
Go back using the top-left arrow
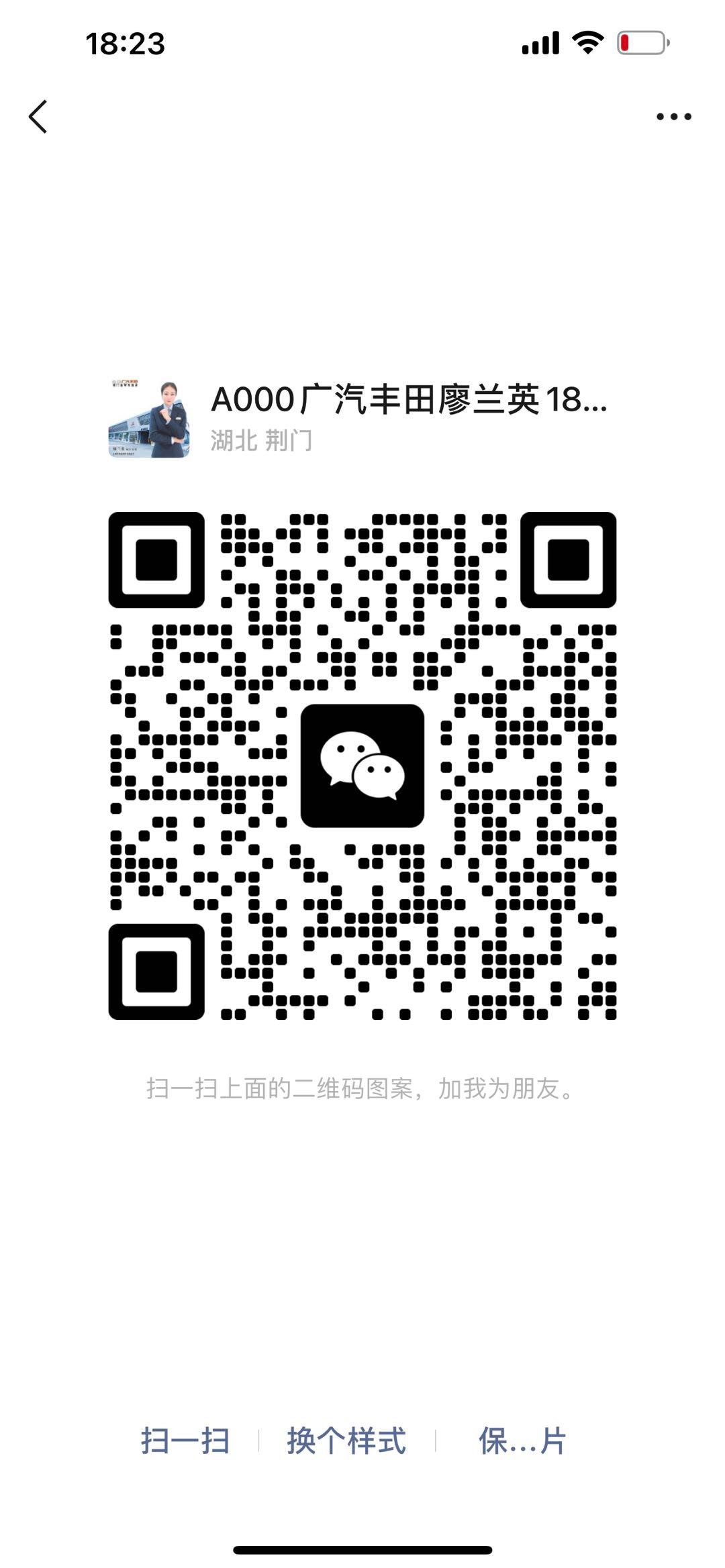click(x=38, y=117)
